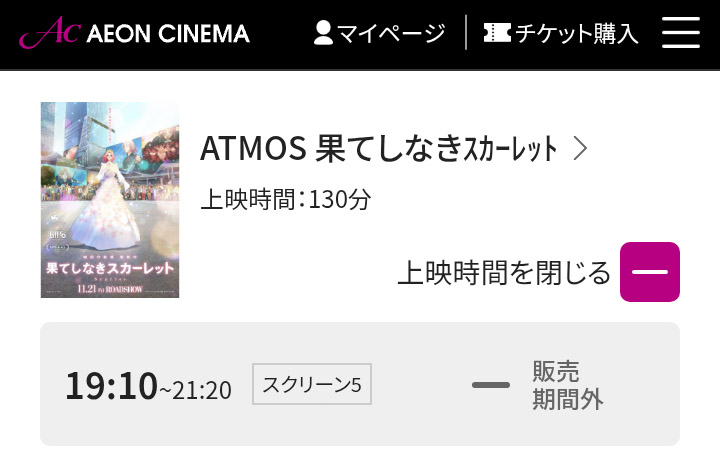Collapse showtimes with 上映時間を閉じる button
This screenshot has width=720, height=466.
(538, 272)
